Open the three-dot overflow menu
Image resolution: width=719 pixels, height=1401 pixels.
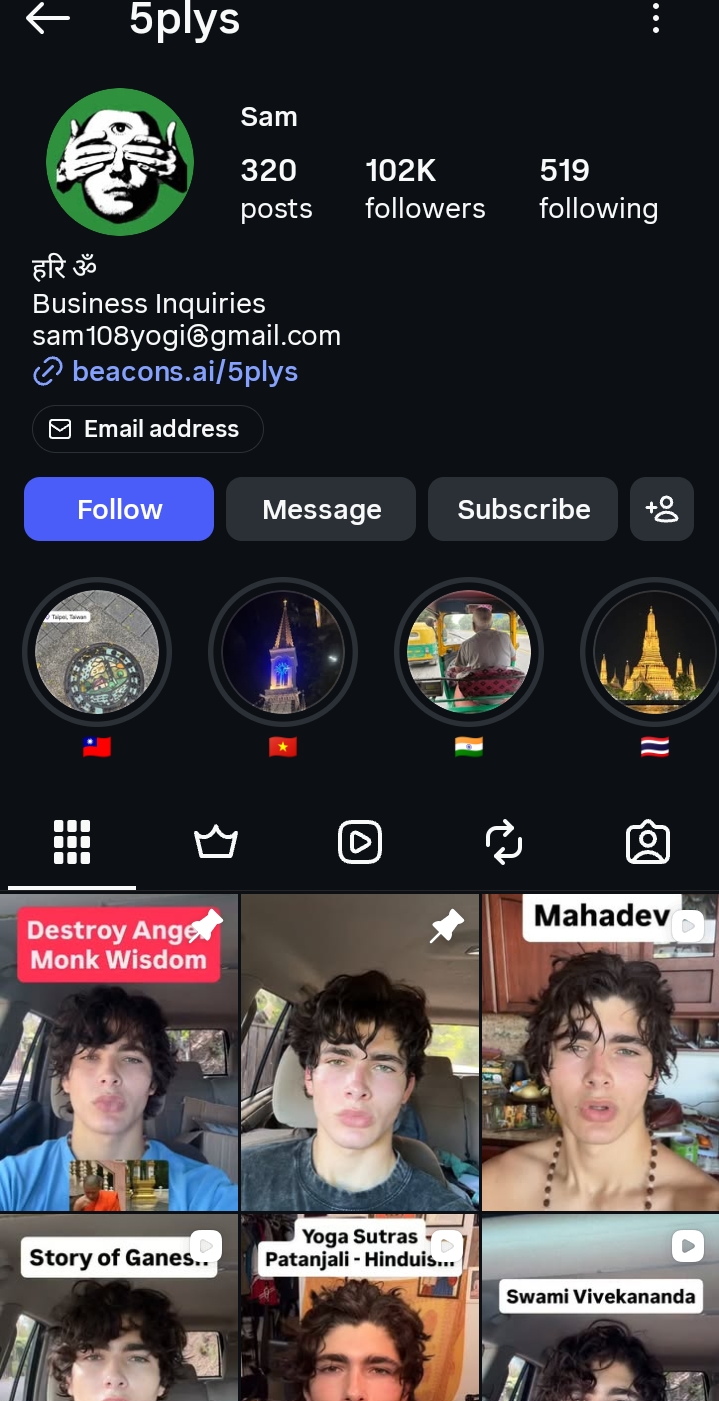656,18
